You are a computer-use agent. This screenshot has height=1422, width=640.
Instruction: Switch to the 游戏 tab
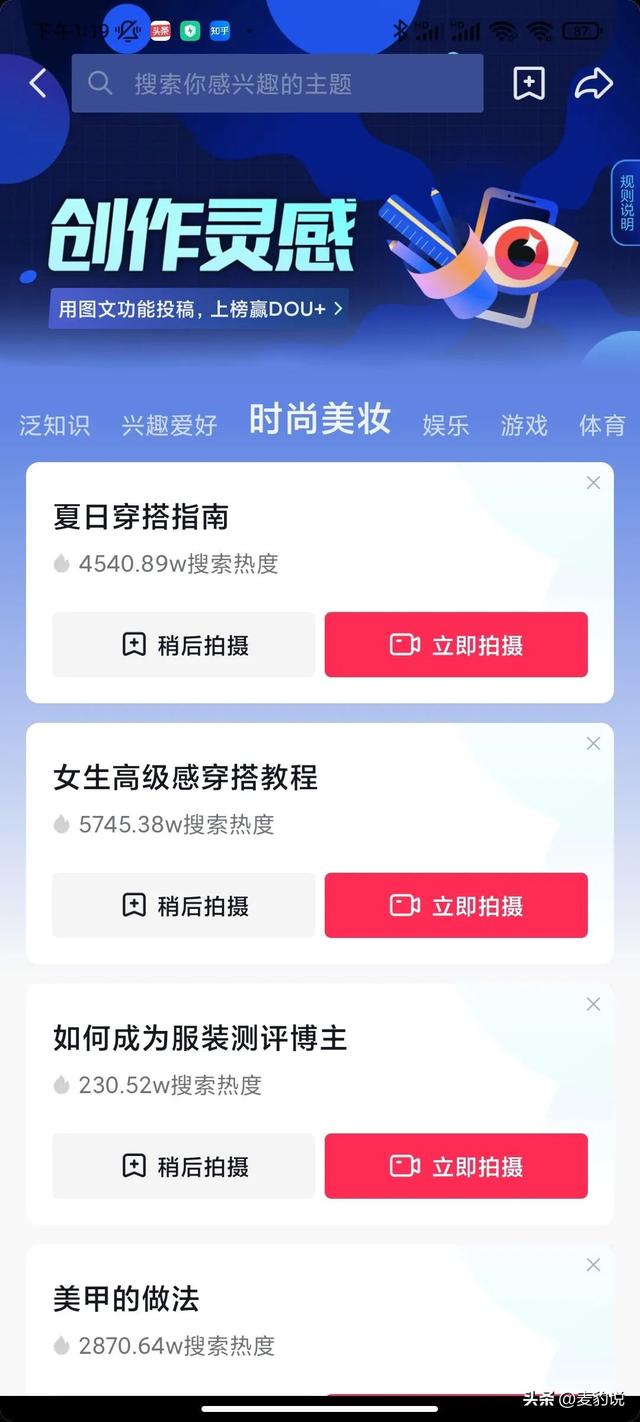pos(524,425)
